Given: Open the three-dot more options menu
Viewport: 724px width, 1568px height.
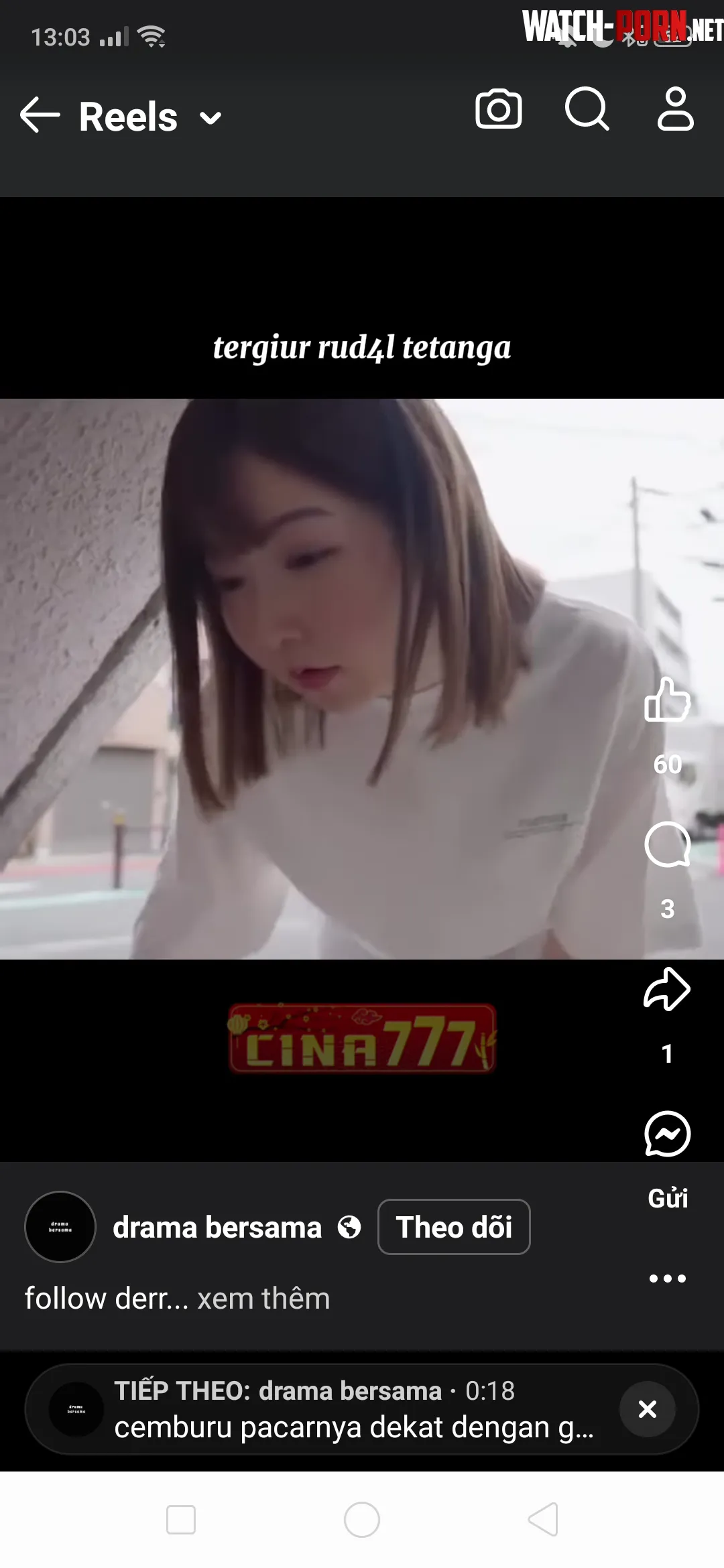Looking at the screenshot, I should pyautogui.click(x=667, y=1279).
